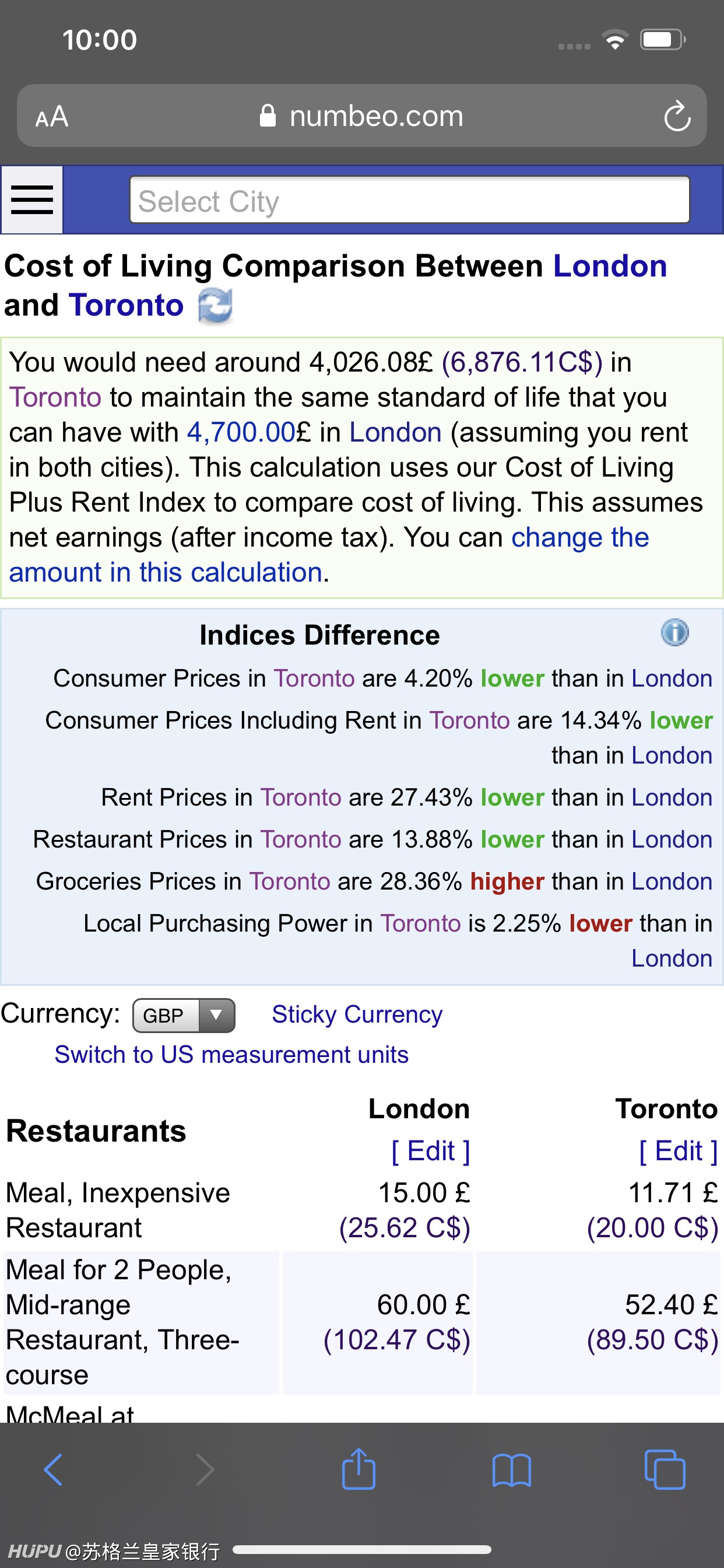Viewport: 724px width, 1568px height.
Task: Open the hamburger menu
Action: coord(31,199)
